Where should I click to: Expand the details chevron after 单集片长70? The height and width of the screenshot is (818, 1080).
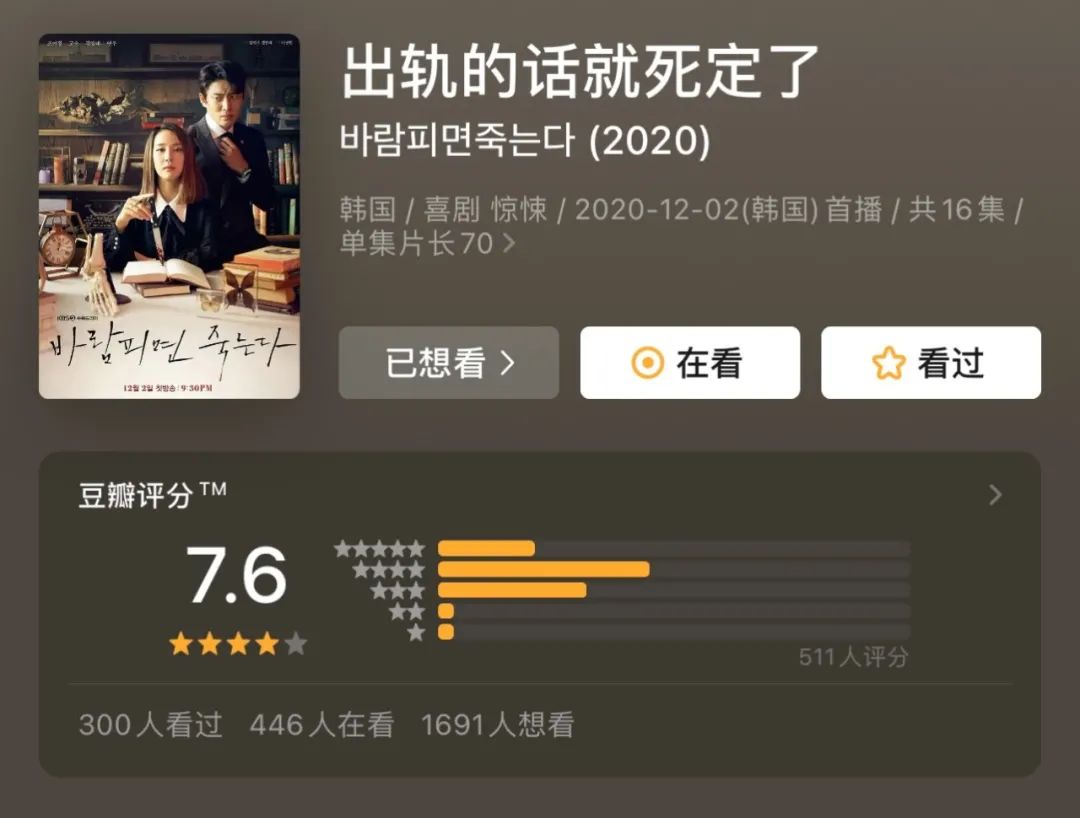509,243
